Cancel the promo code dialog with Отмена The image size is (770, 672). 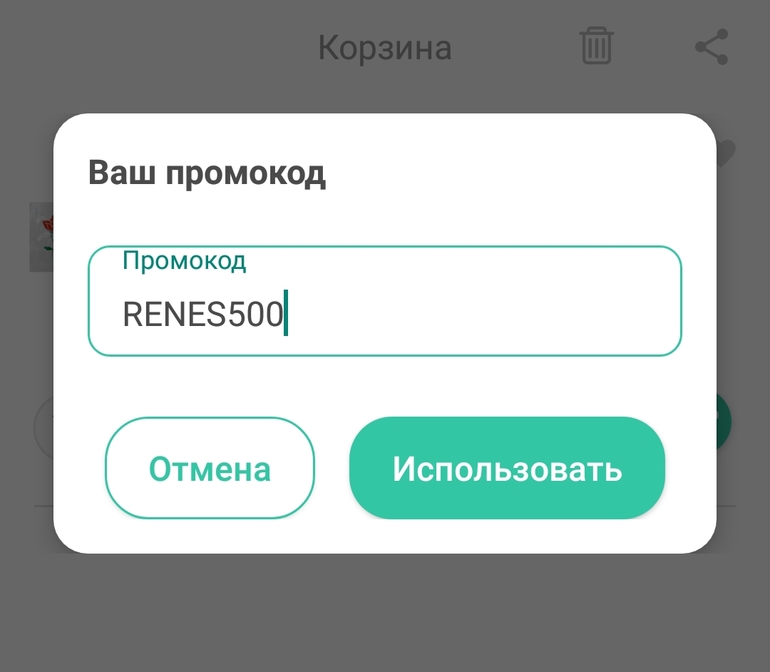pyautogui.click(x=210, y=468)
